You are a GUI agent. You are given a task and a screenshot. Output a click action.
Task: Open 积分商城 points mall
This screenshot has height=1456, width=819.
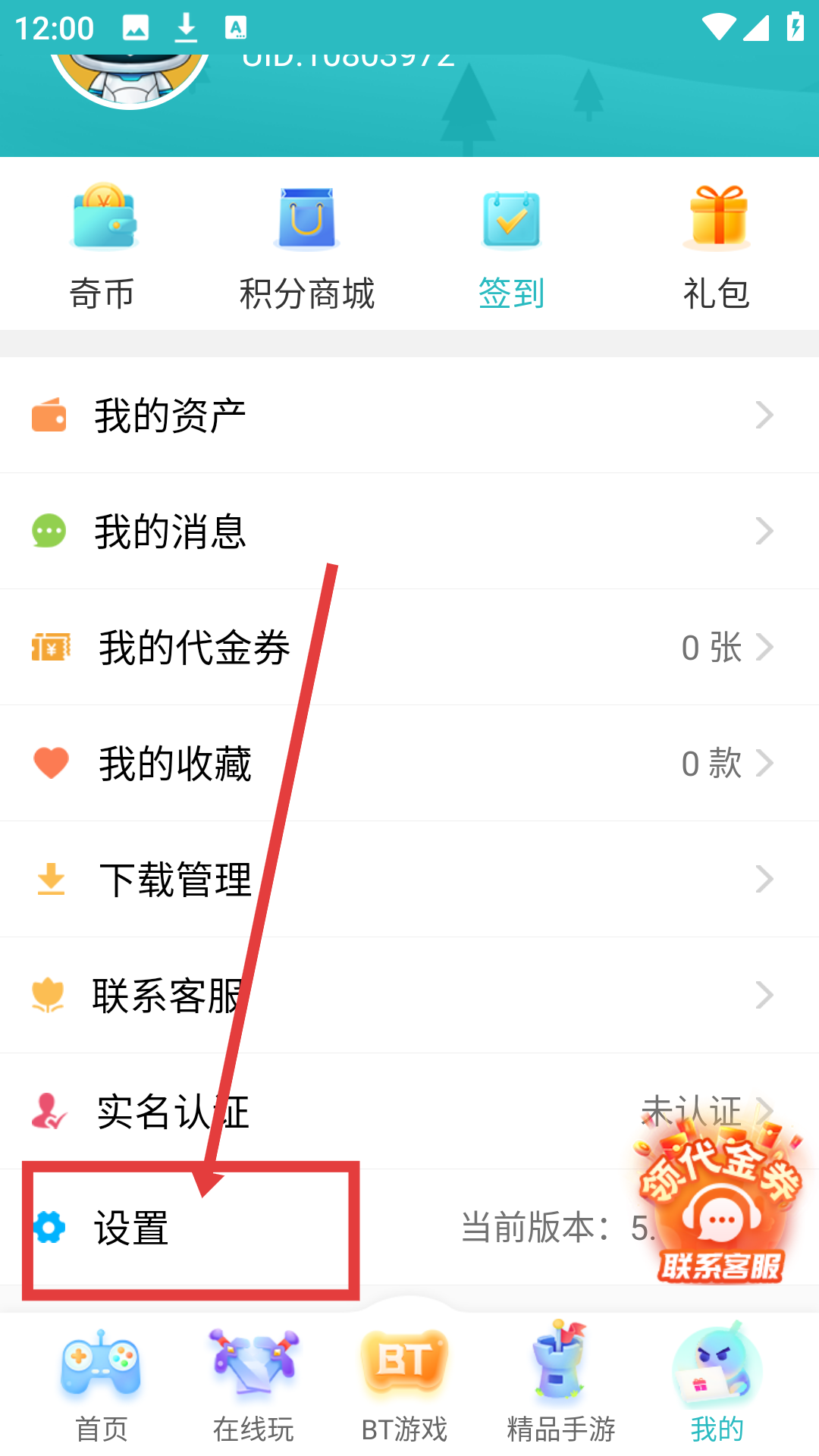307,246
